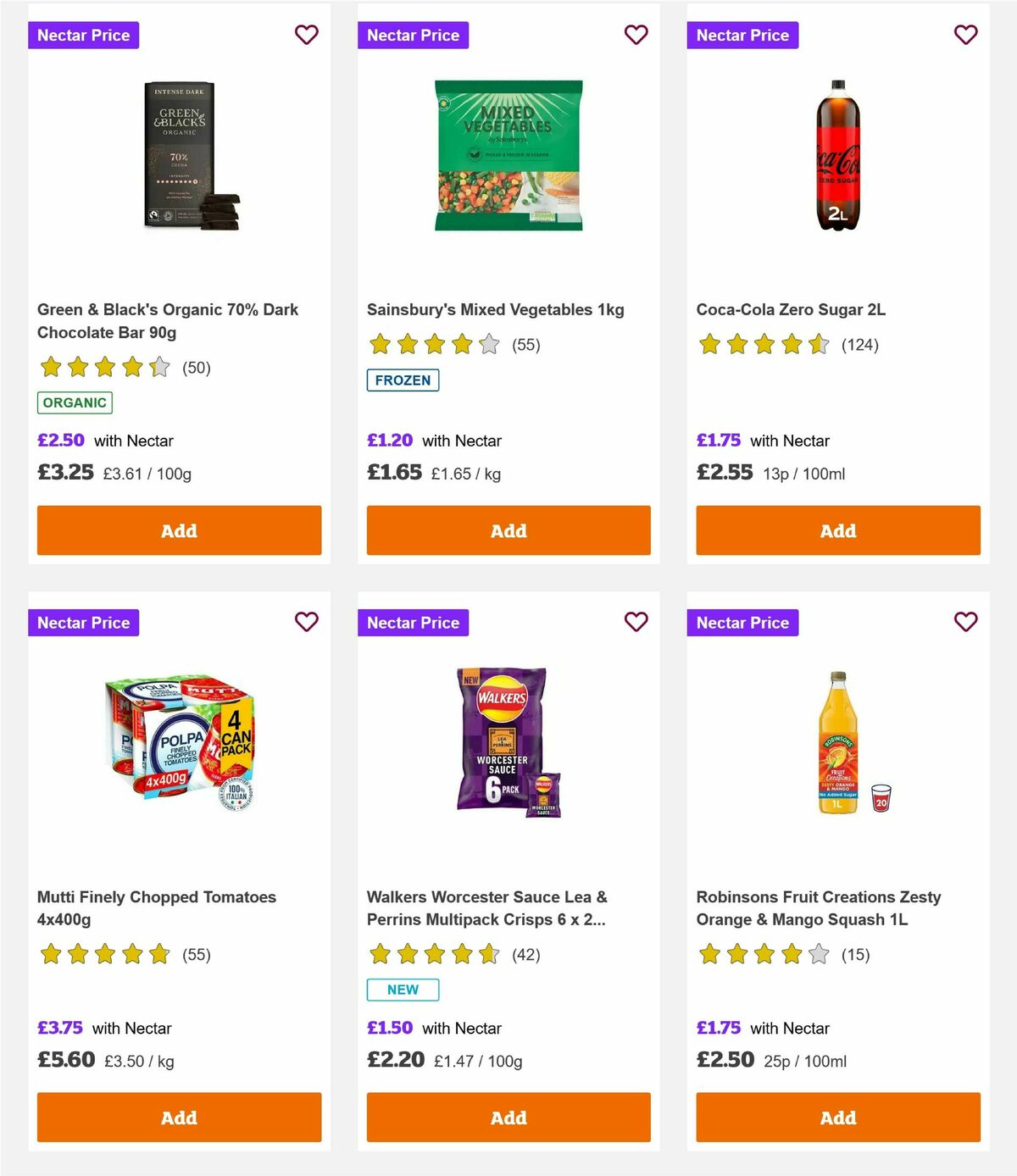Click the heart icon on Green & Black's chocolate
Viewport: 1017px width, 1176px height.
pyautogui.click(x=306, y=35)
